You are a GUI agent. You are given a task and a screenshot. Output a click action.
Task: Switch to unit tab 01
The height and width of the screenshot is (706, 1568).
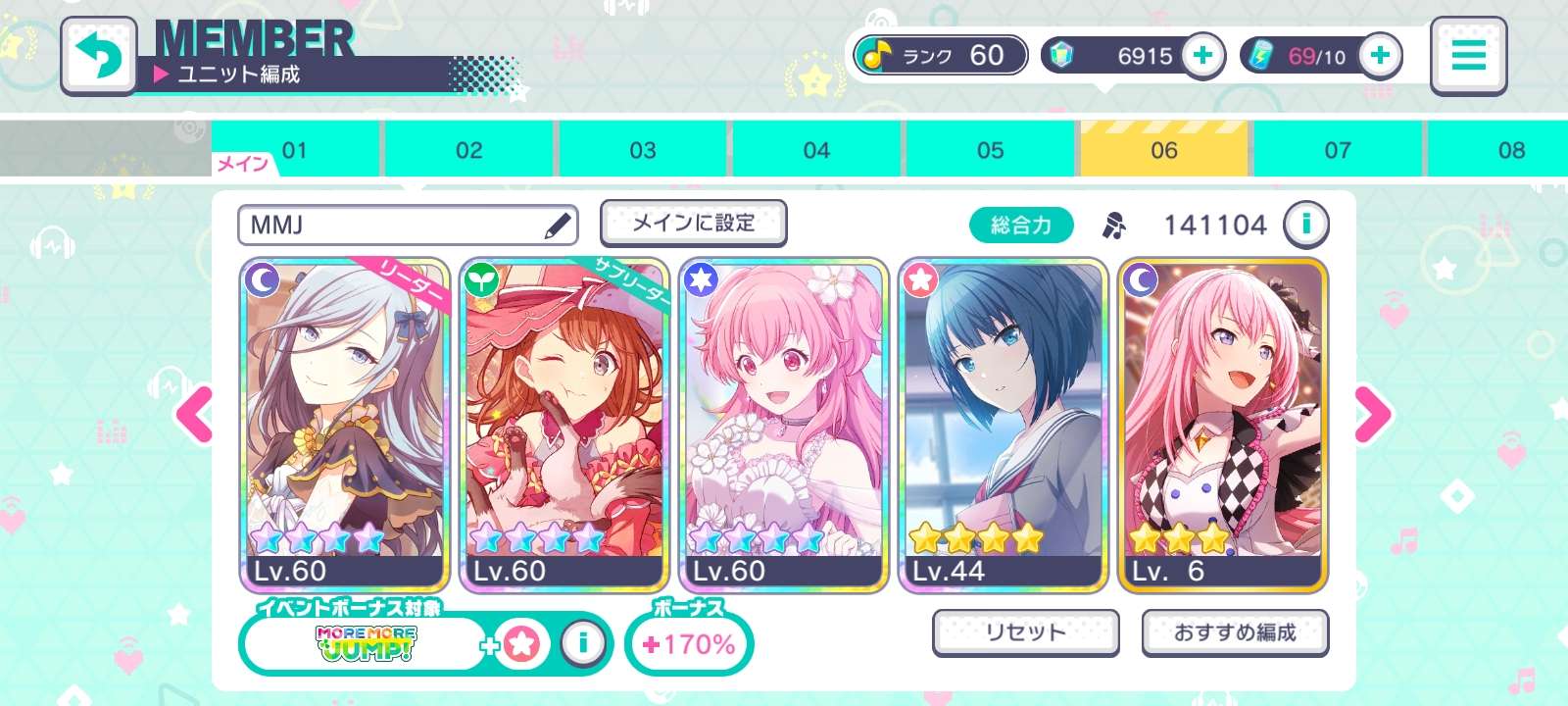pyautogui.click(x=295, y=150)
